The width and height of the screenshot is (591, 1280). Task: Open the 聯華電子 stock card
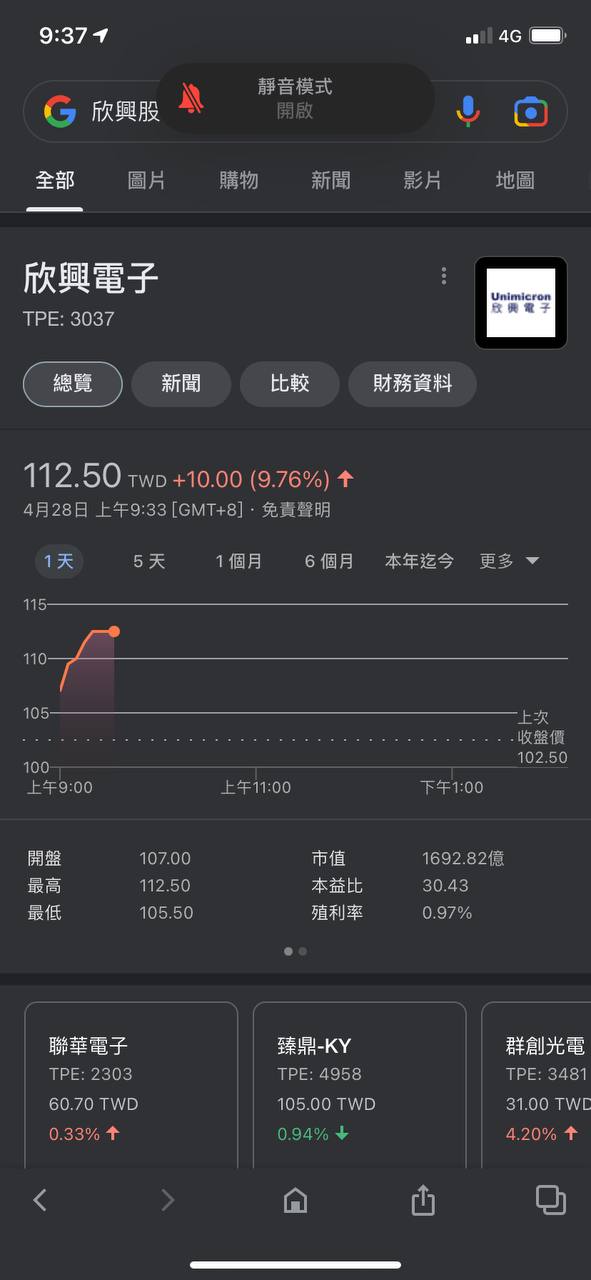click(x=131, y=1085)
